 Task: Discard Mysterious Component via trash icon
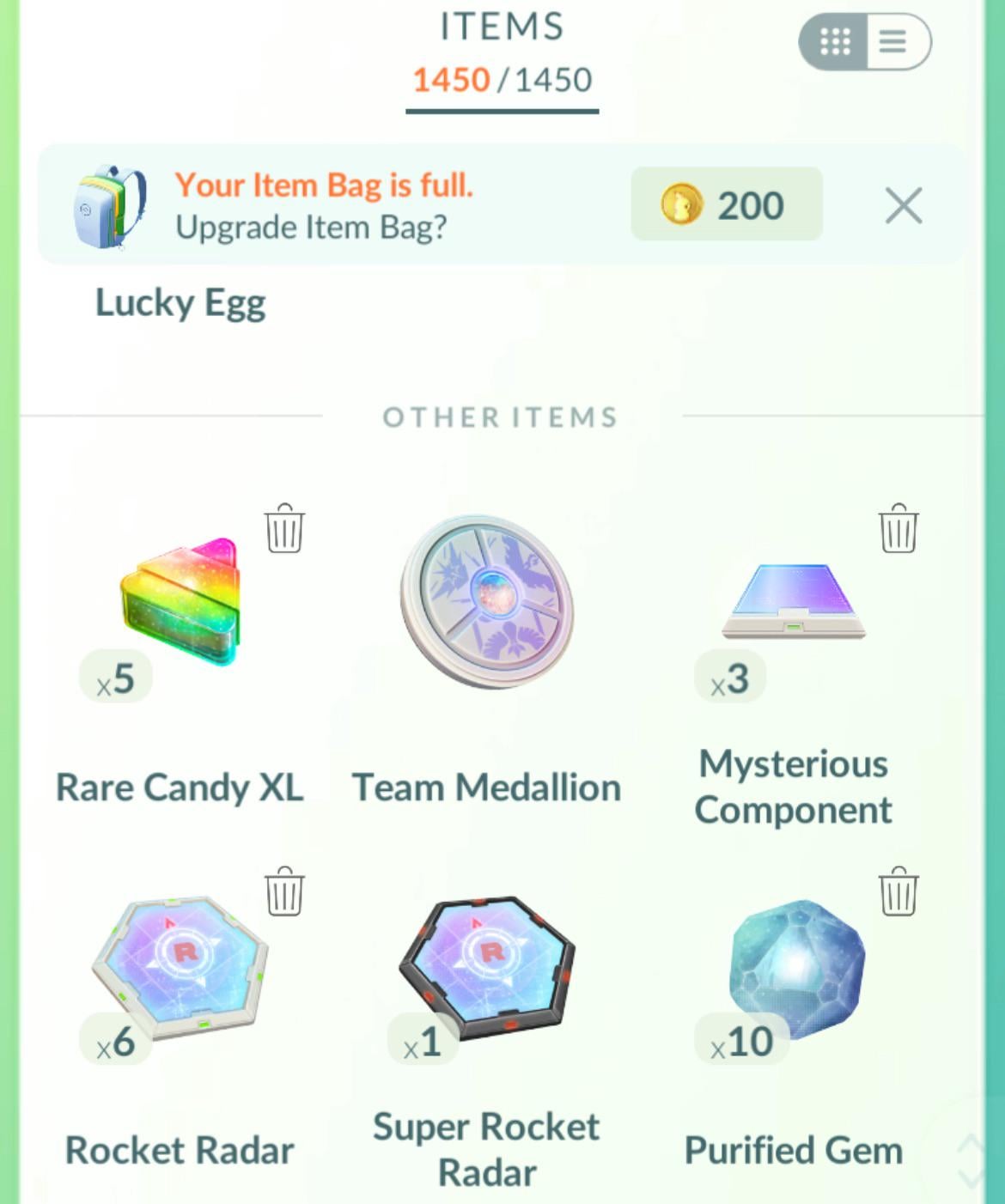point(898,528)
